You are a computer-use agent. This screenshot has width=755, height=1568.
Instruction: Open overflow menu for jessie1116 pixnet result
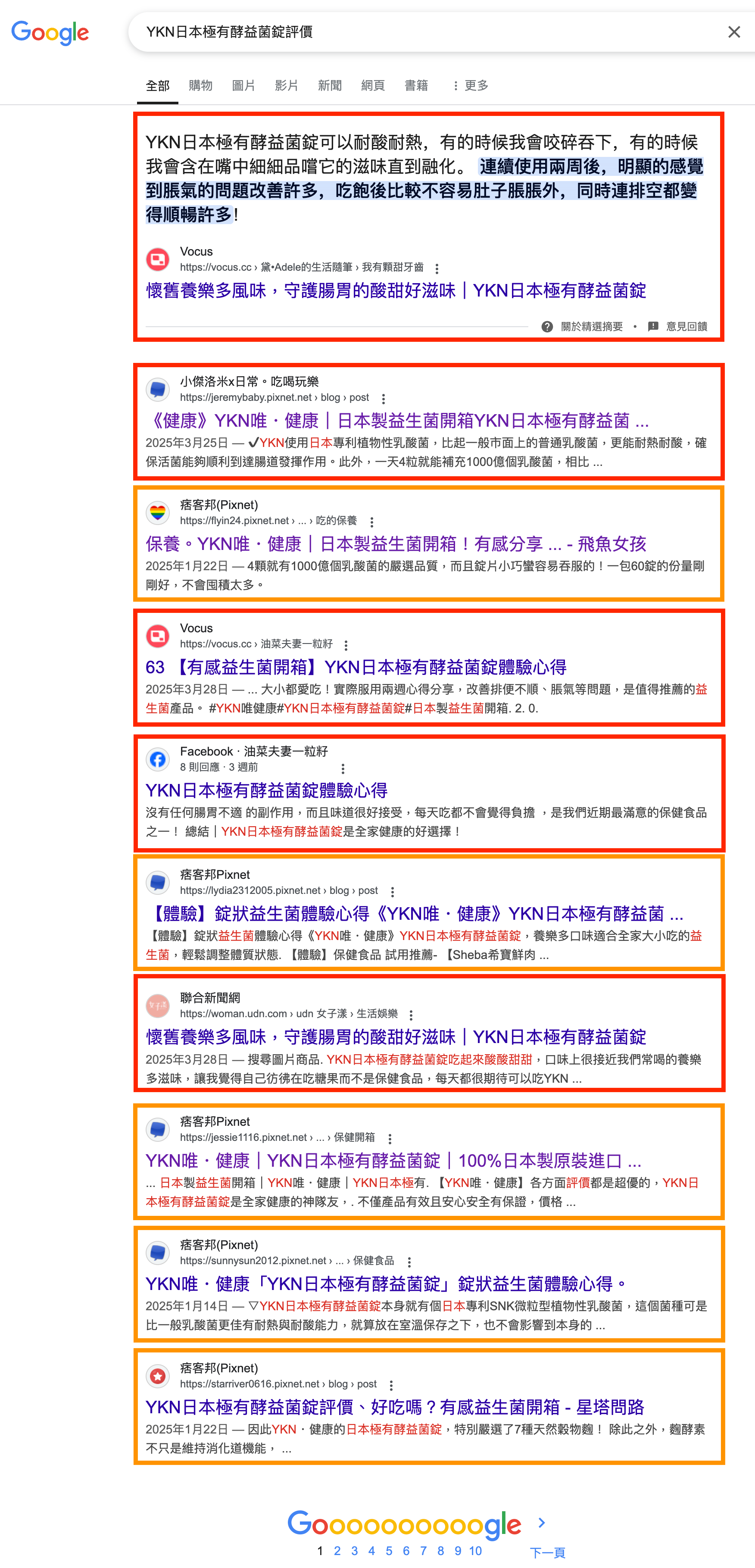pyautogui.click(x=390, y=1139)
